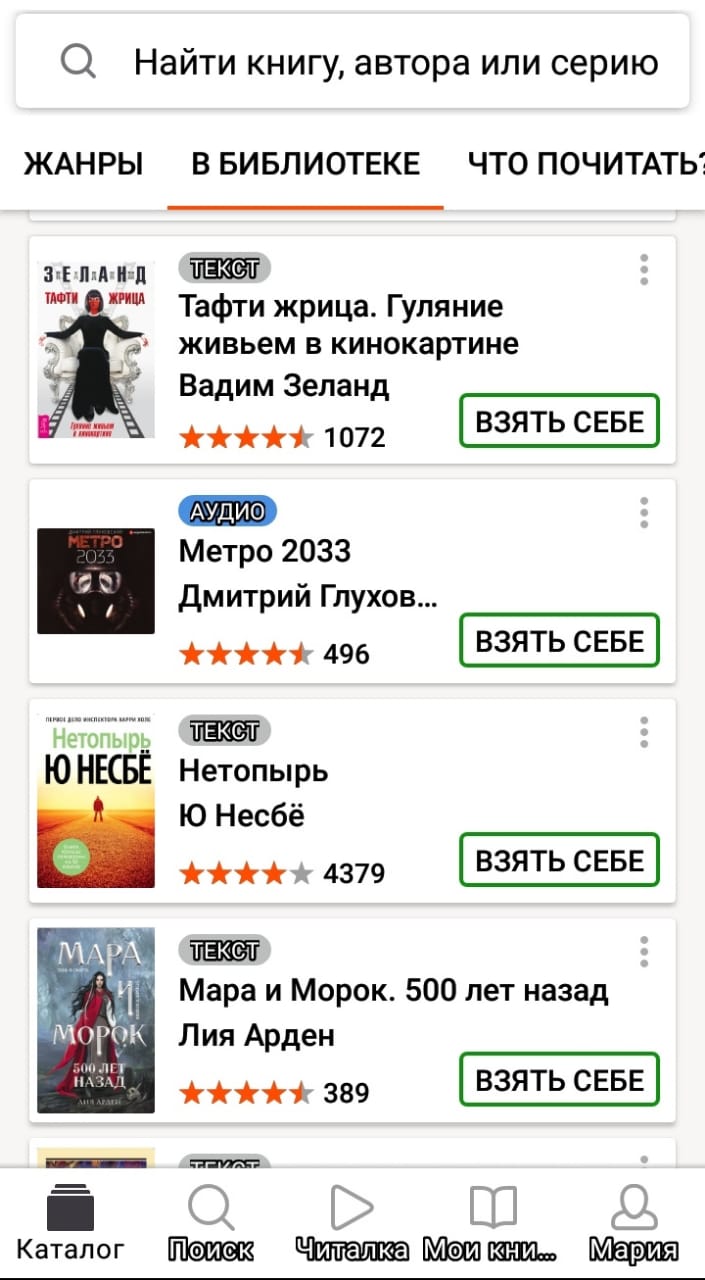The height and width of the screenshot is (1280, 705).
Task: Open overflow menu for Метро 2033
Action: point(644,512)
